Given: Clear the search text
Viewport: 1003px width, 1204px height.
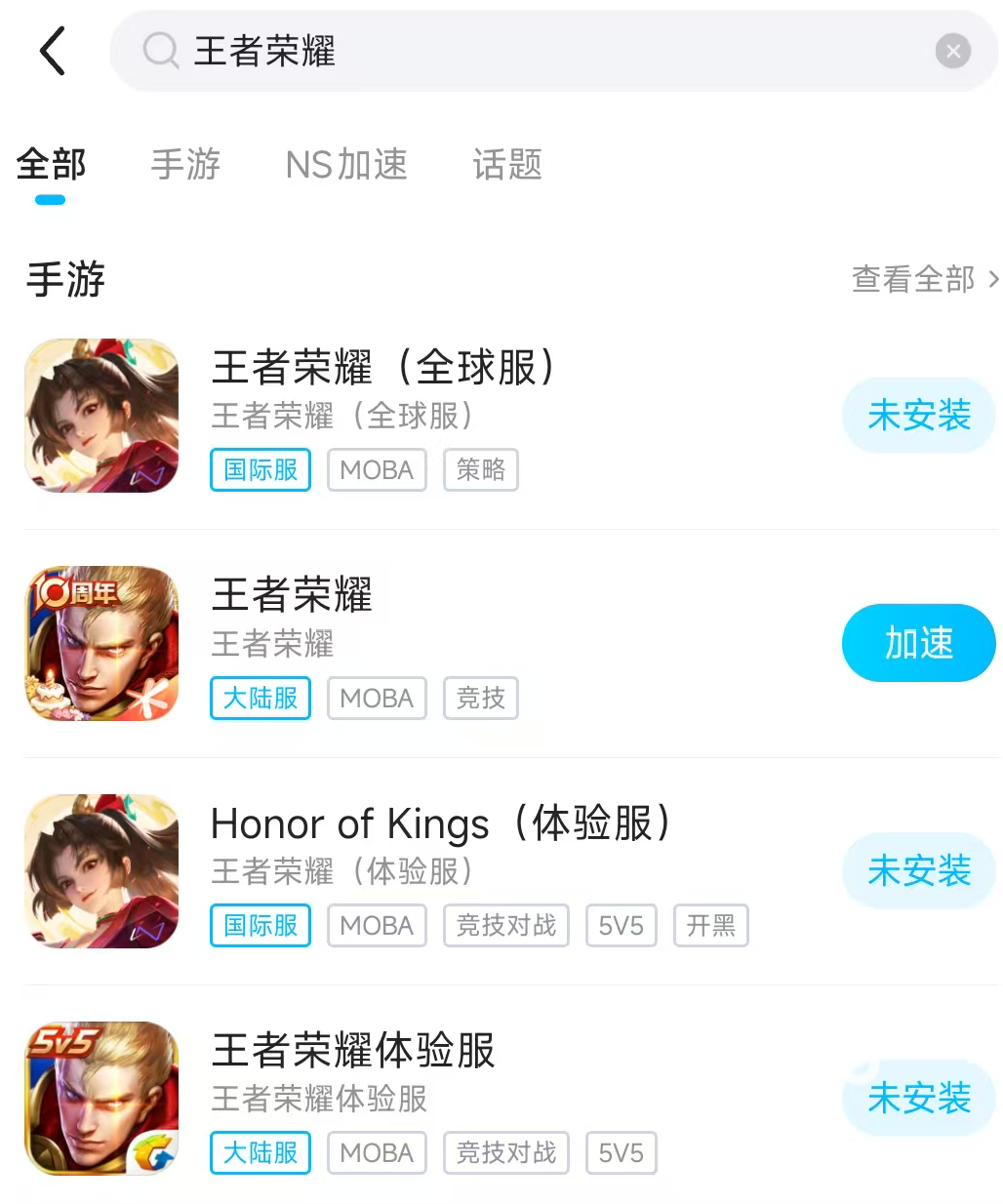Looking at the screenshot, I should point(952,51).
